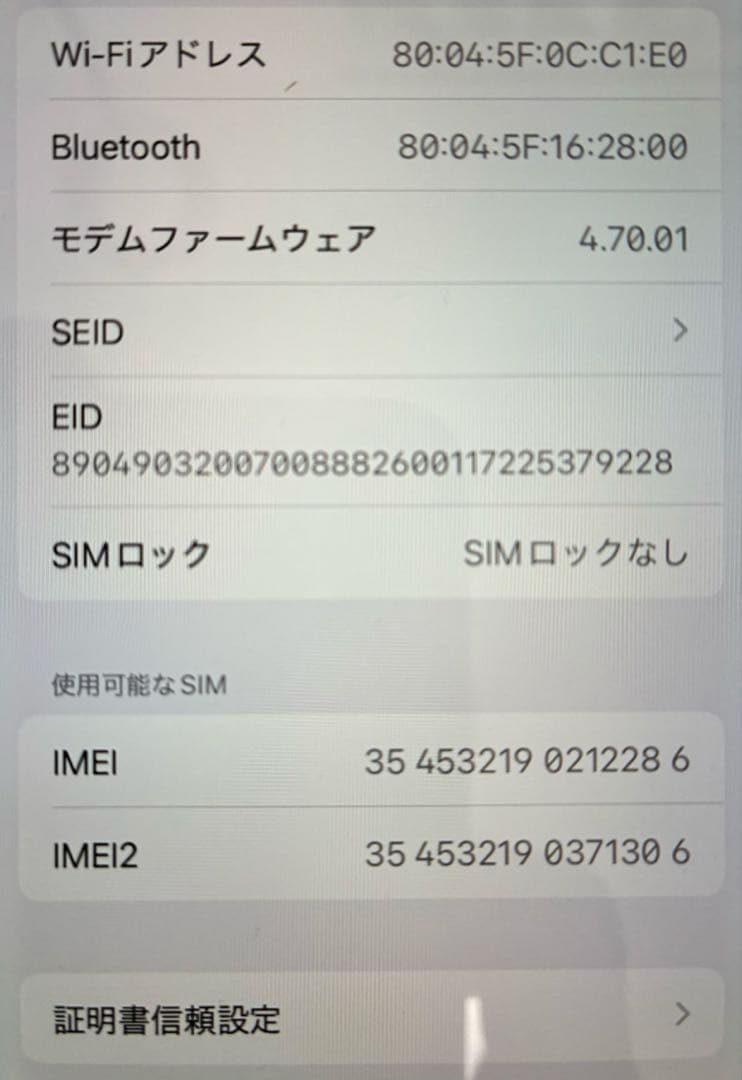The width and height of the screenshot is (742, 1080).
Task: Select the Bluetooth row
Action: point(370,146)
